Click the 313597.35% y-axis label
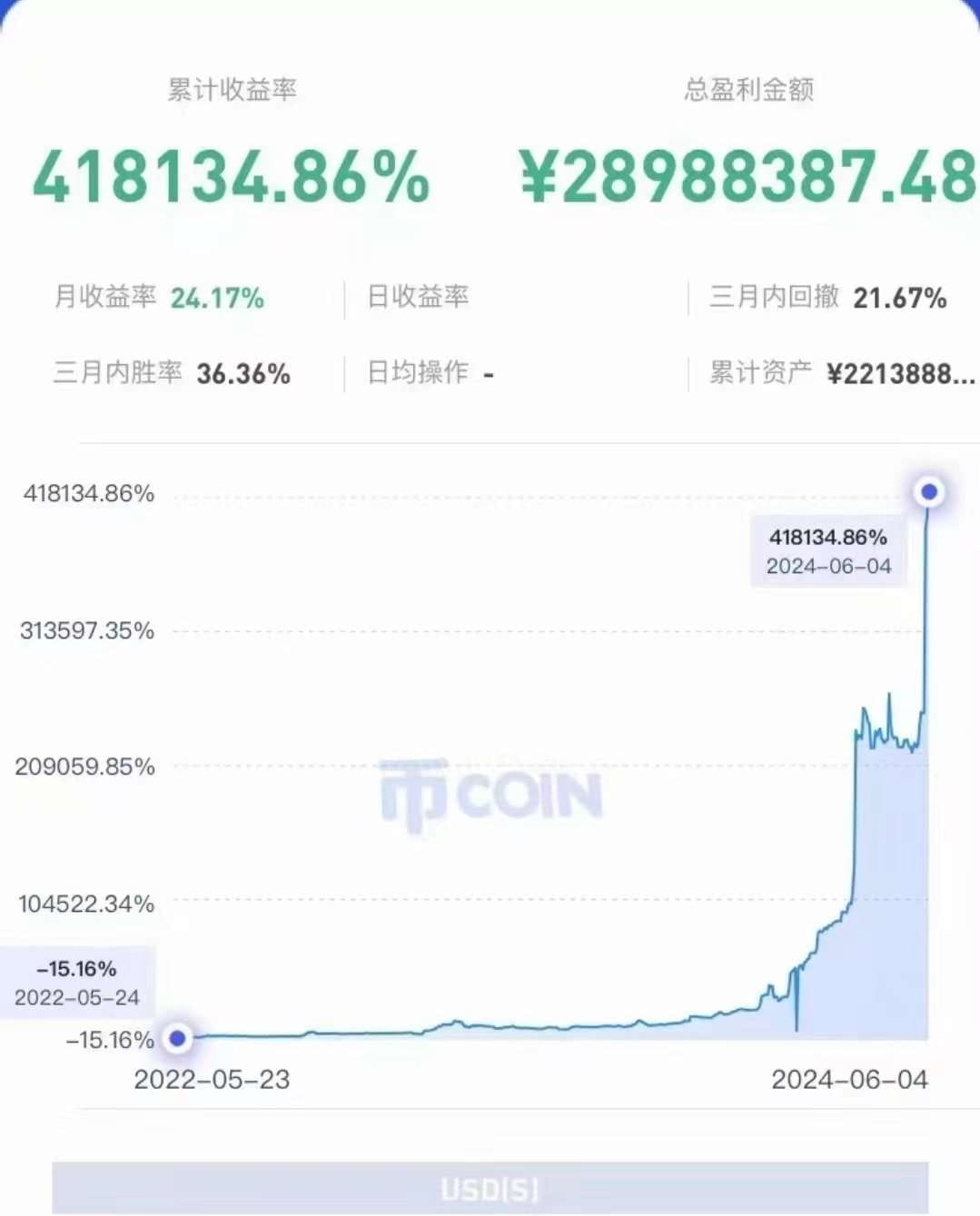The height and width of the screenshot is (1216, 980). (86, 629)
